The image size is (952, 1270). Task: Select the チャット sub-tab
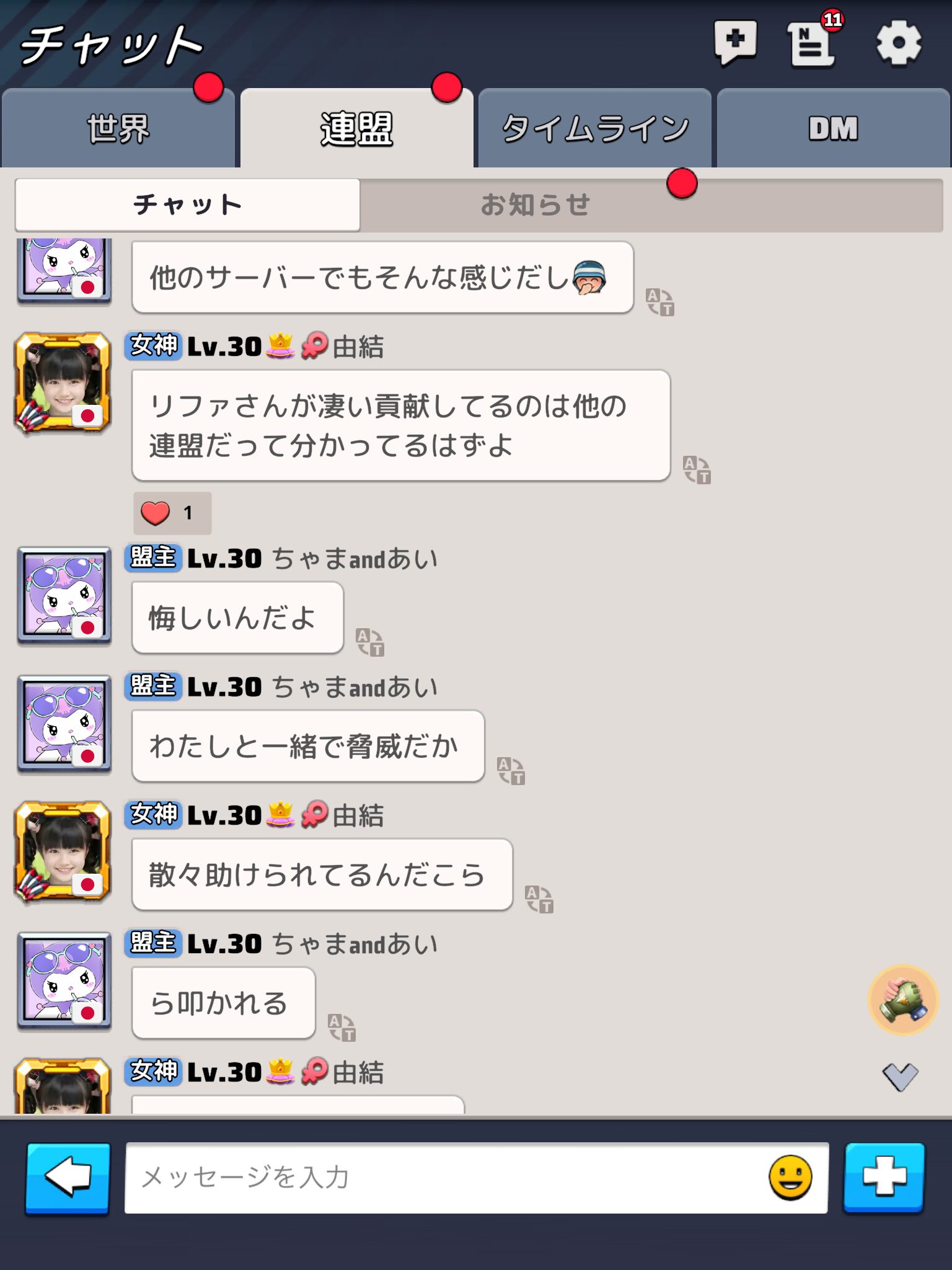click(187, 205)
